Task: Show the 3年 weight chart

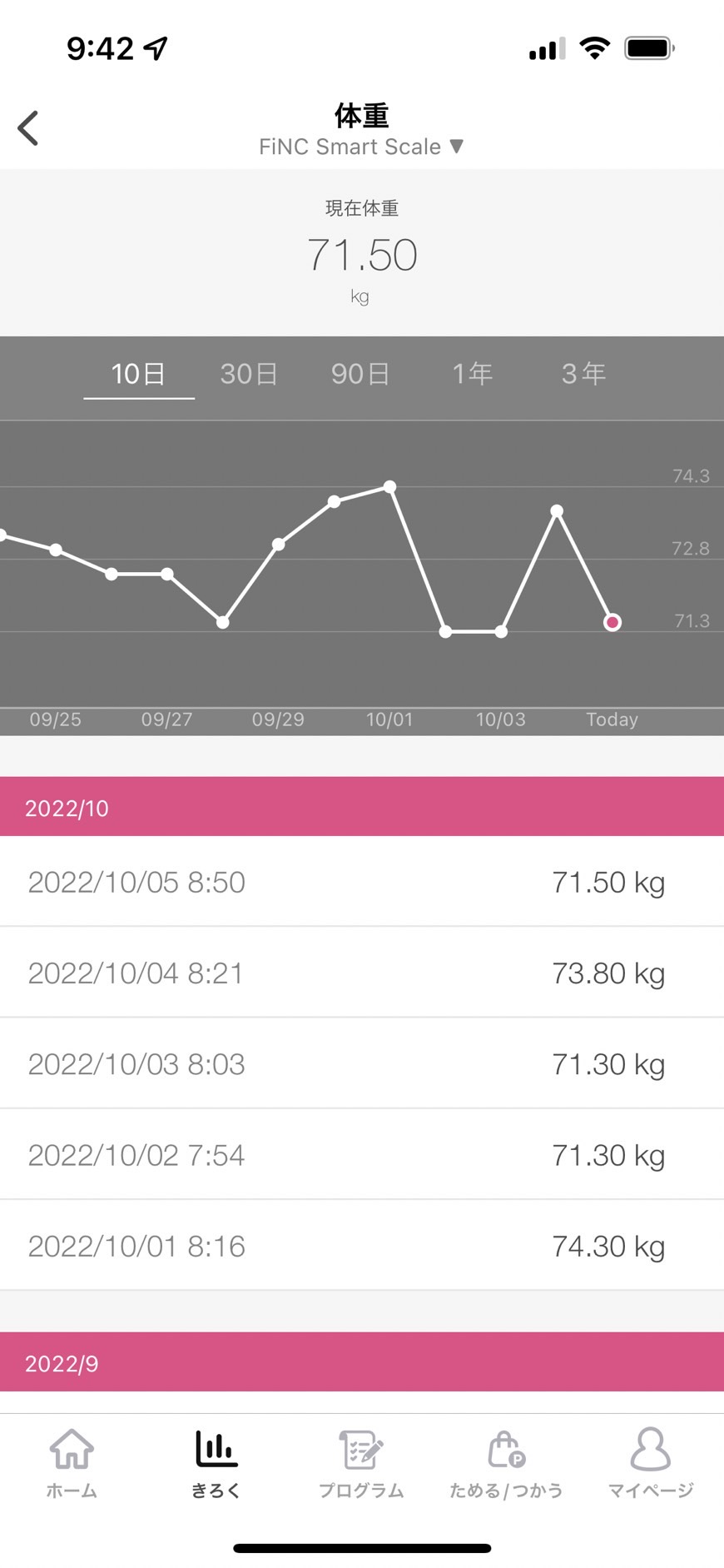Action: pyautogui.click(x=583, y=374)
